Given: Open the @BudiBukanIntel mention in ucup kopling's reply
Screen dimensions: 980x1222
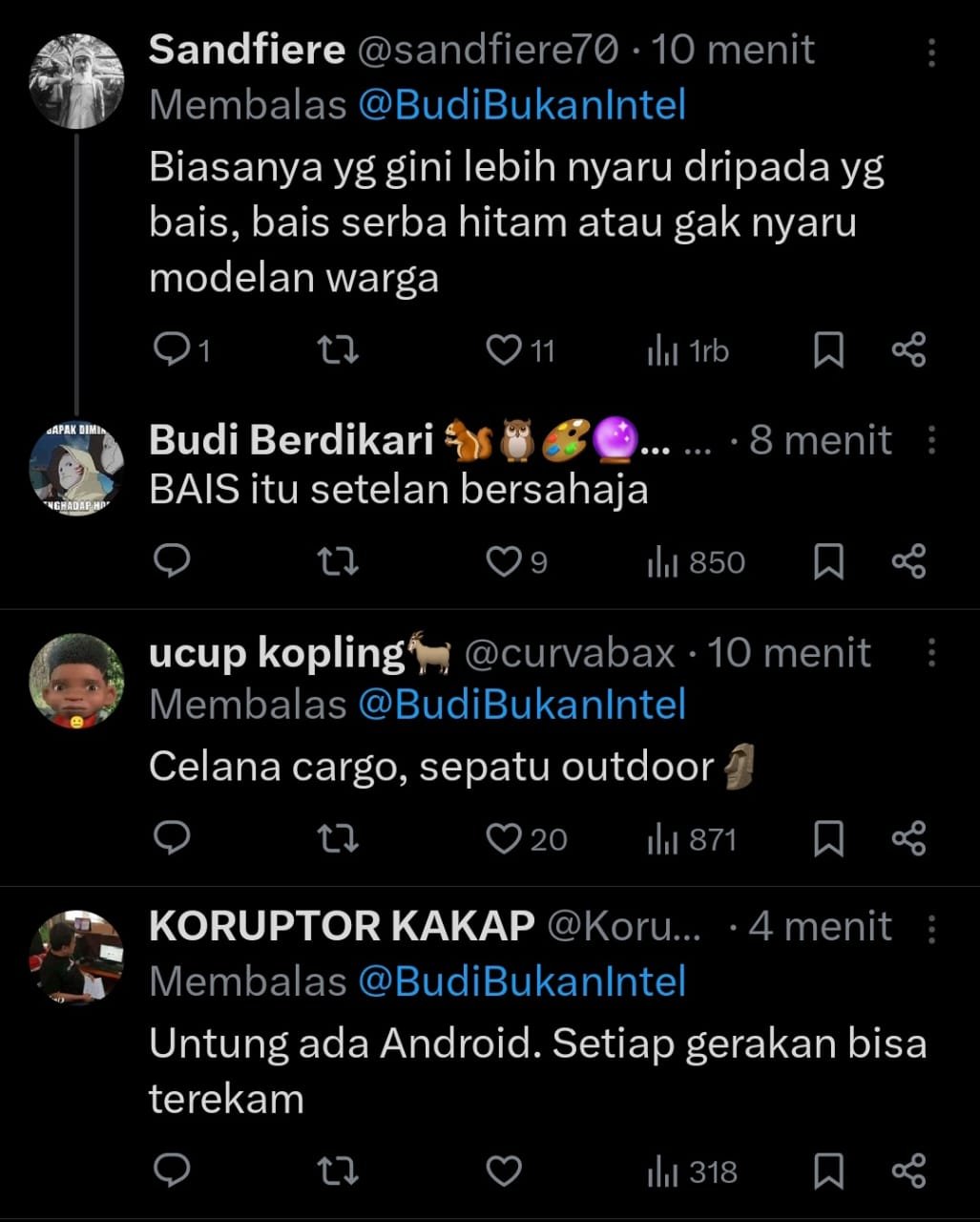Looking at the screenshot, I should click(522, 705).
